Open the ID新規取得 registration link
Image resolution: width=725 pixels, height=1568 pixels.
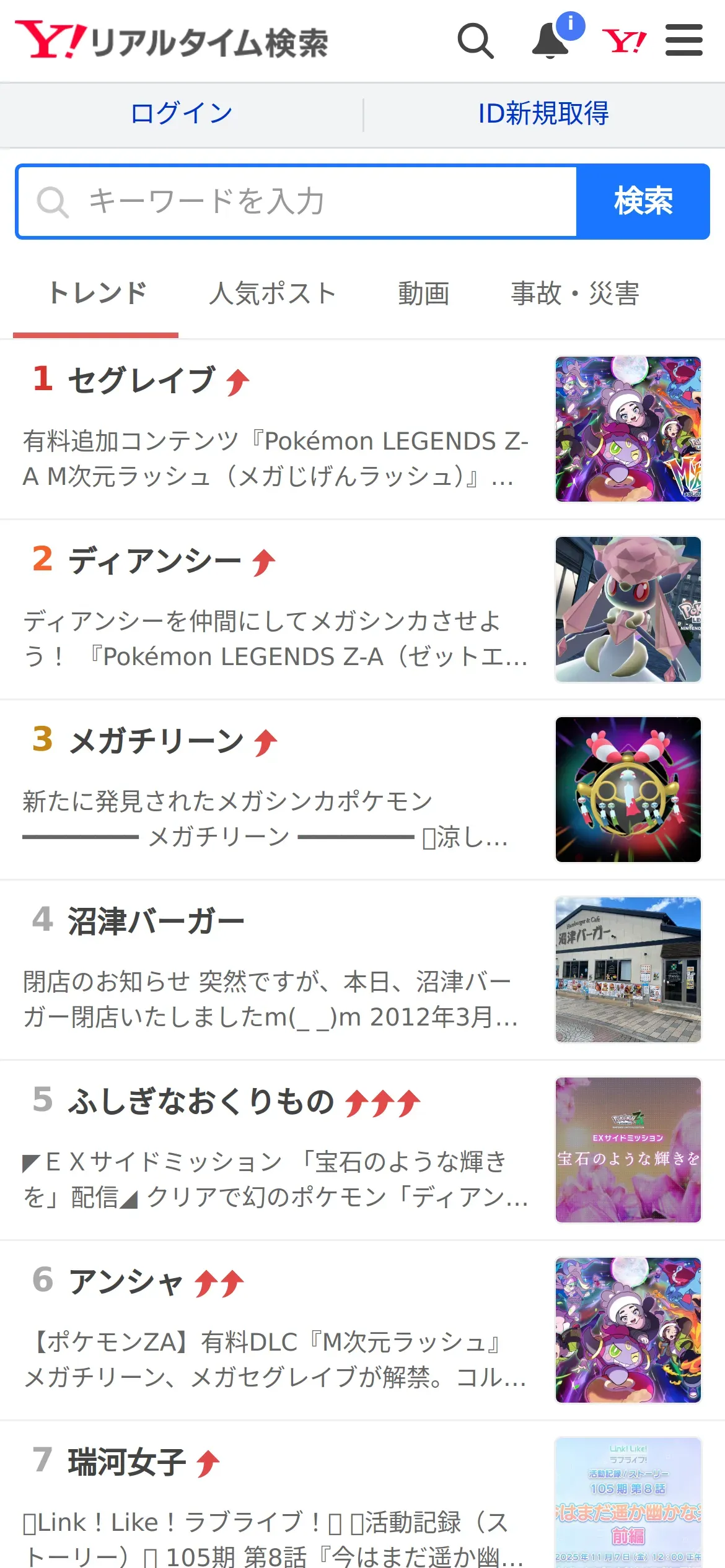[543, 113]
